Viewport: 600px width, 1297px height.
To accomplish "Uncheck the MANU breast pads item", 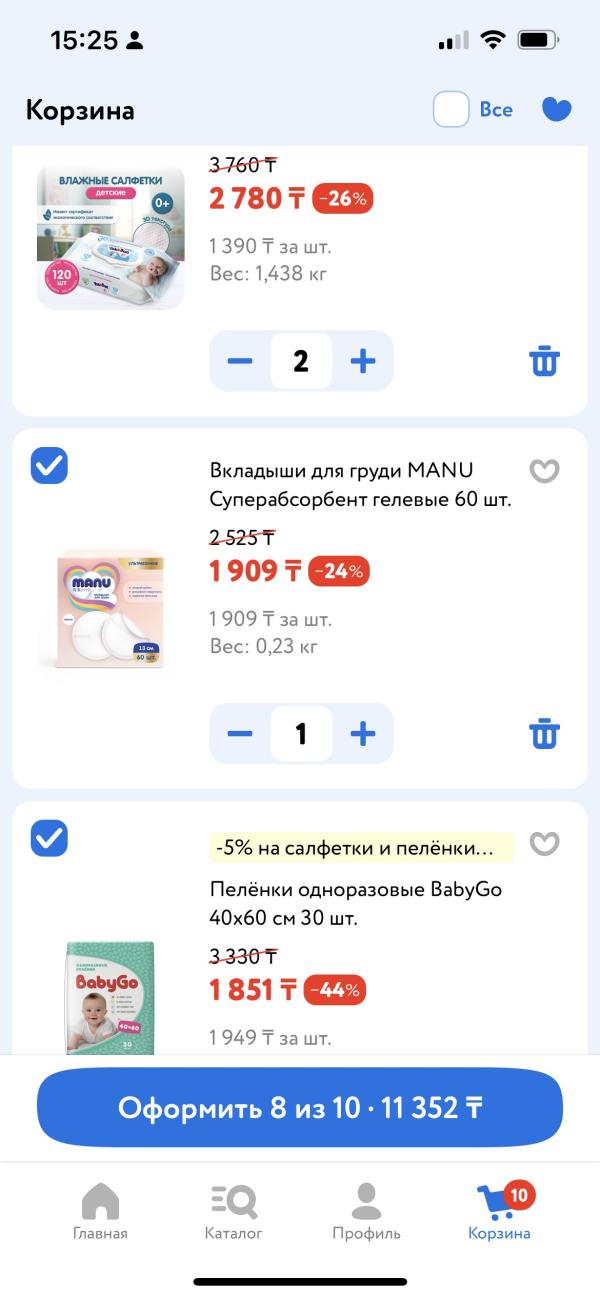I will [49, 465].
